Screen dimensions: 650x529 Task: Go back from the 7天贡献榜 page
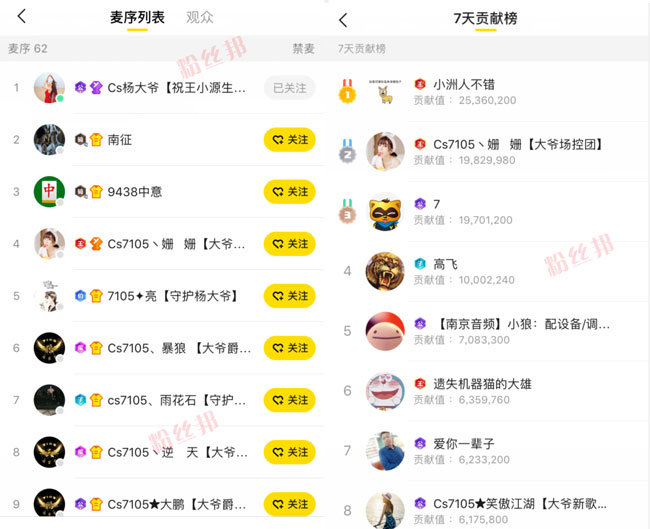pyautogui.click(x=343, y=19)
